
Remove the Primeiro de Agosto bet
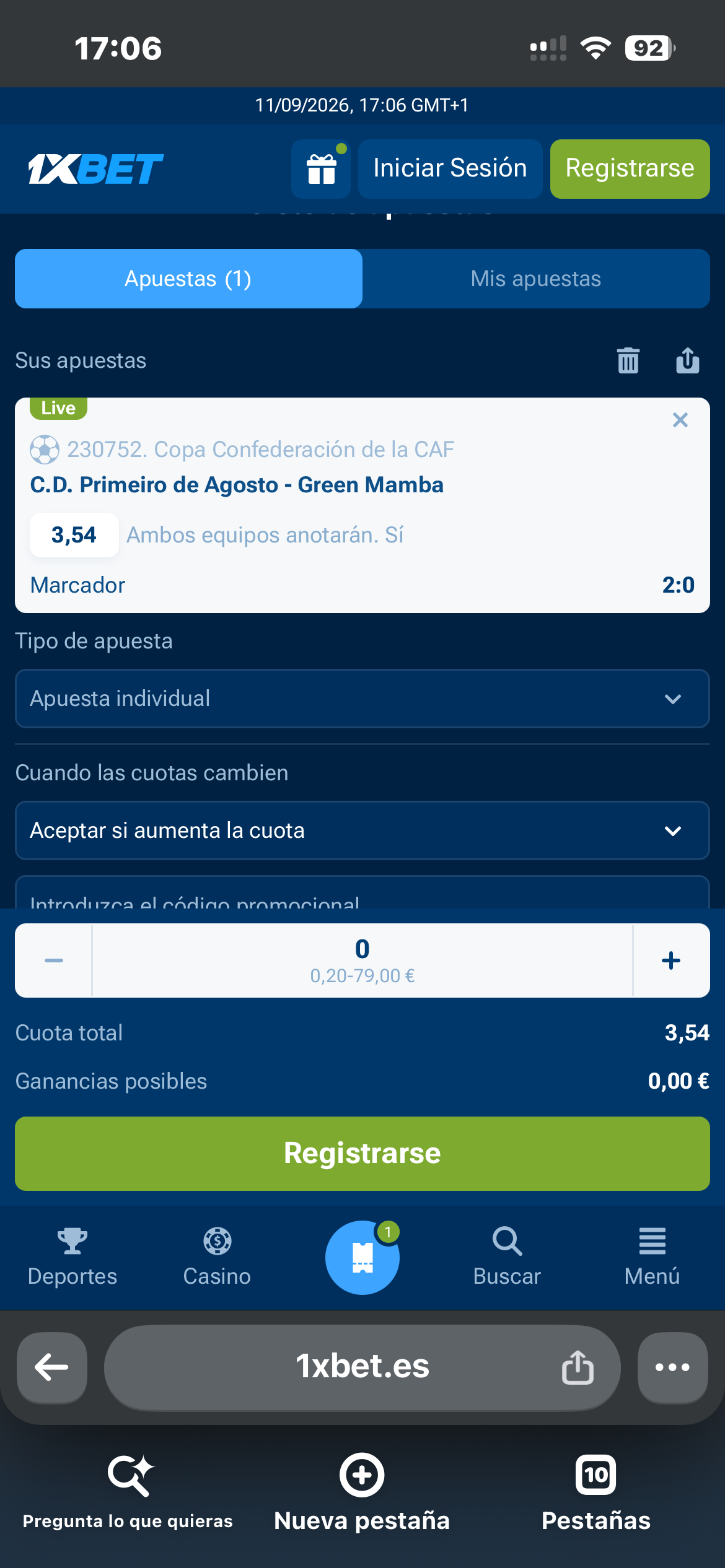680,420
